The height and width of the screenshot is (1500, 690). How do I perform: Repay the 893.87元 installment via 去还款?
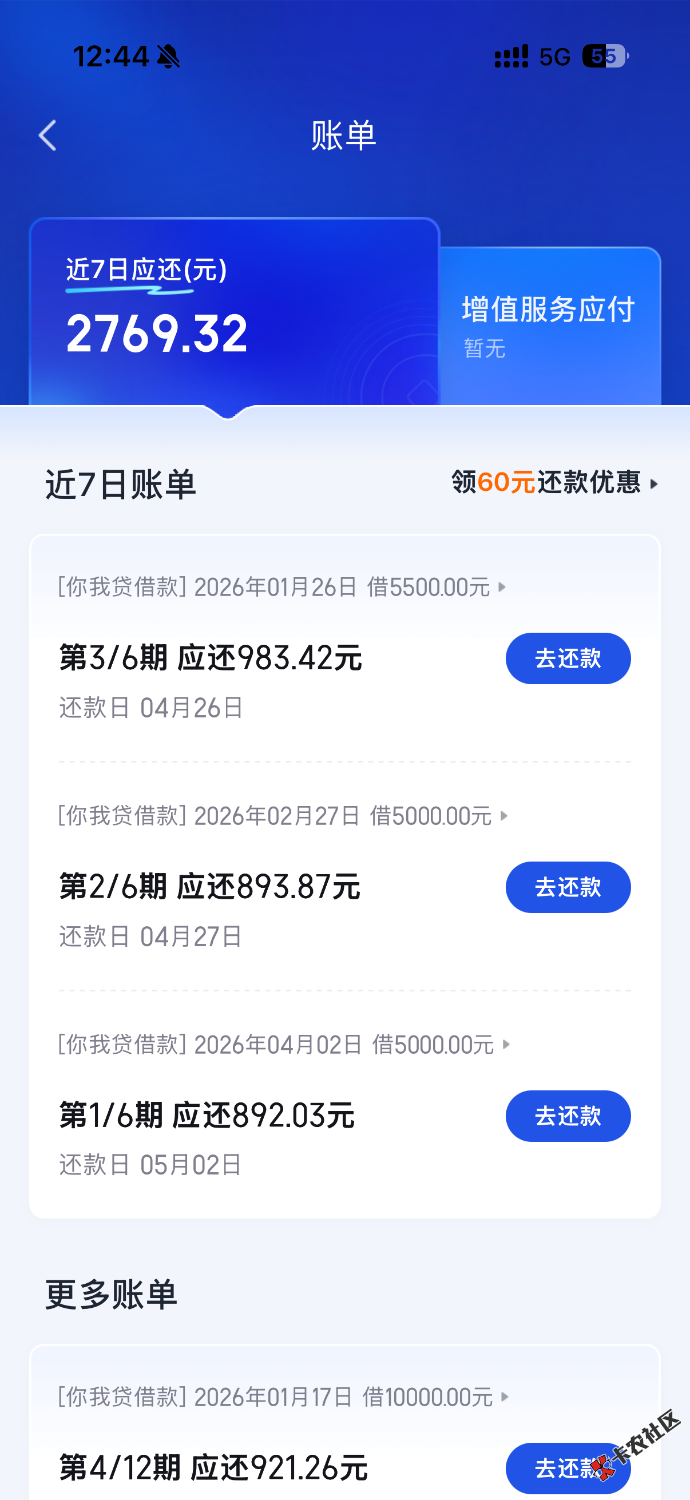point(567,887)
